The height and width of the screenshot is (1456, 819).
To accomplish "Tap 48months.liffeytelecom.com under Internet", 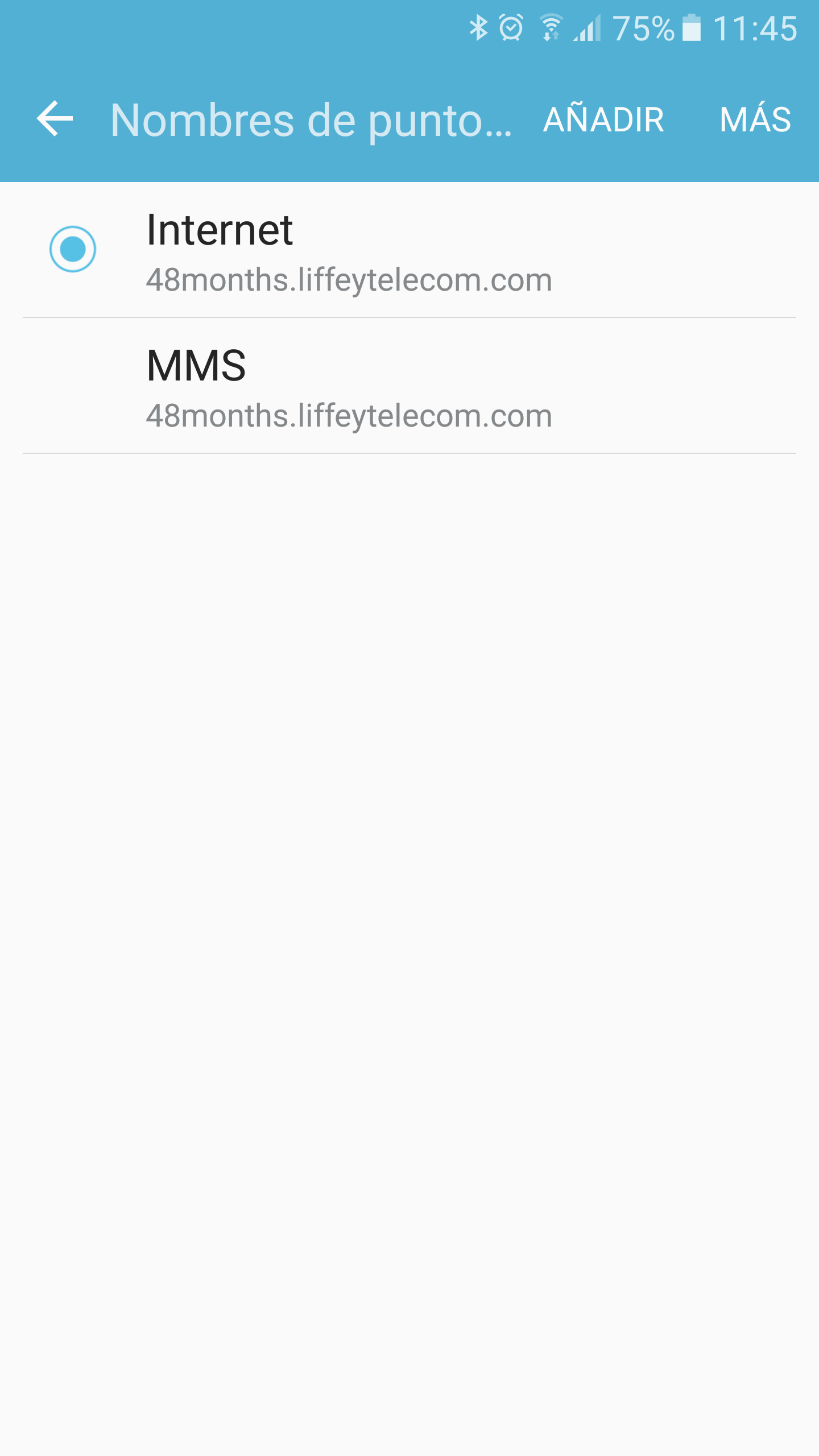I will point(348,280).
